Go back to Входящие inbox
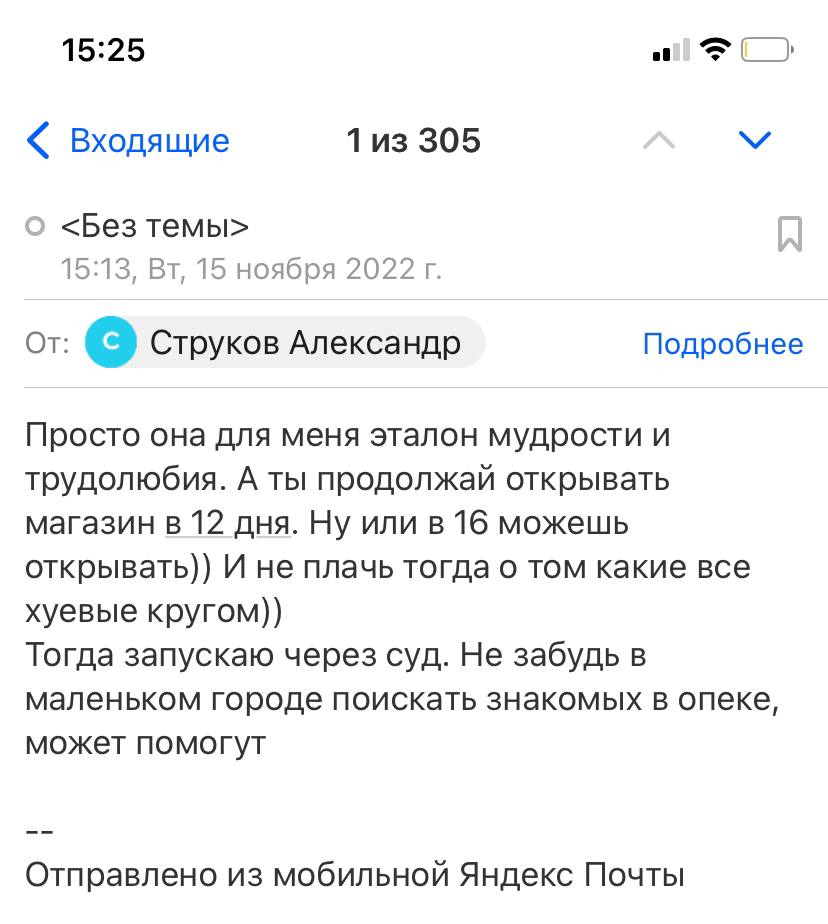Image resolution: width=828 pixels, height=924 pixels. [128, 141]
